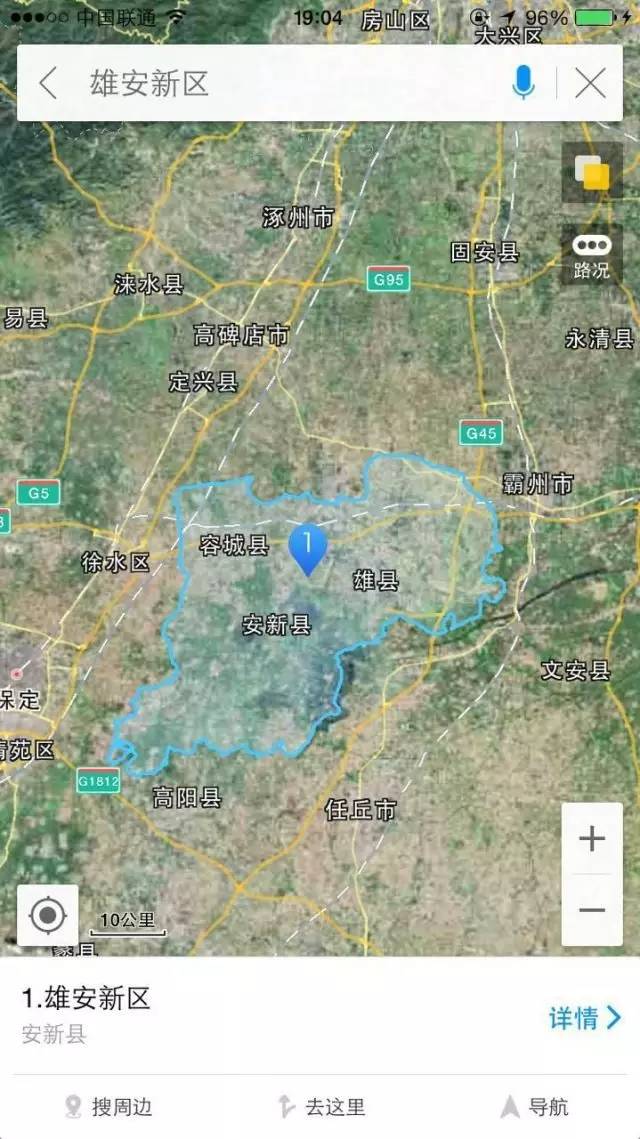Clear the search with the X
Viewport: 640px width, 1139px height.
(591, 83)
